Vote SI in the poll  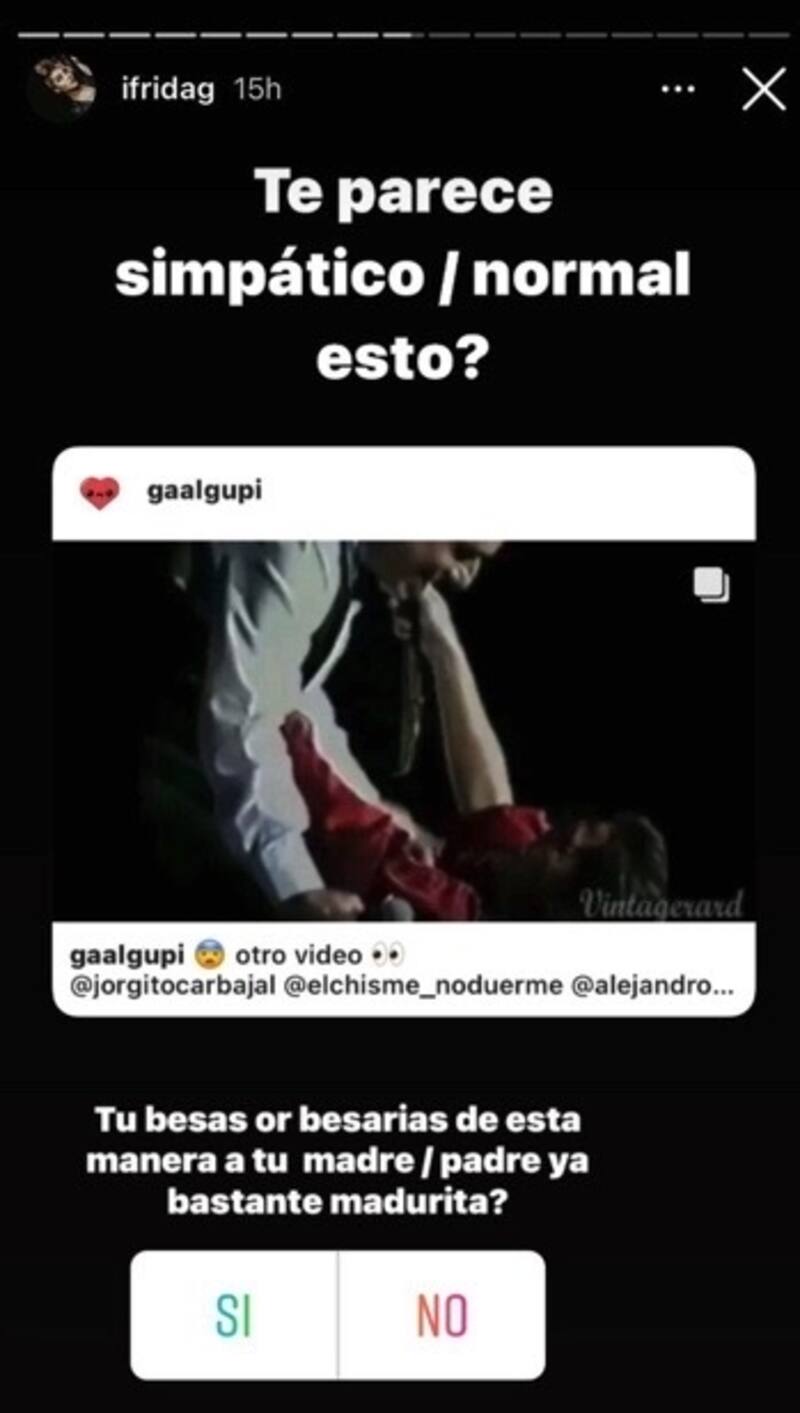(234, 1316)
